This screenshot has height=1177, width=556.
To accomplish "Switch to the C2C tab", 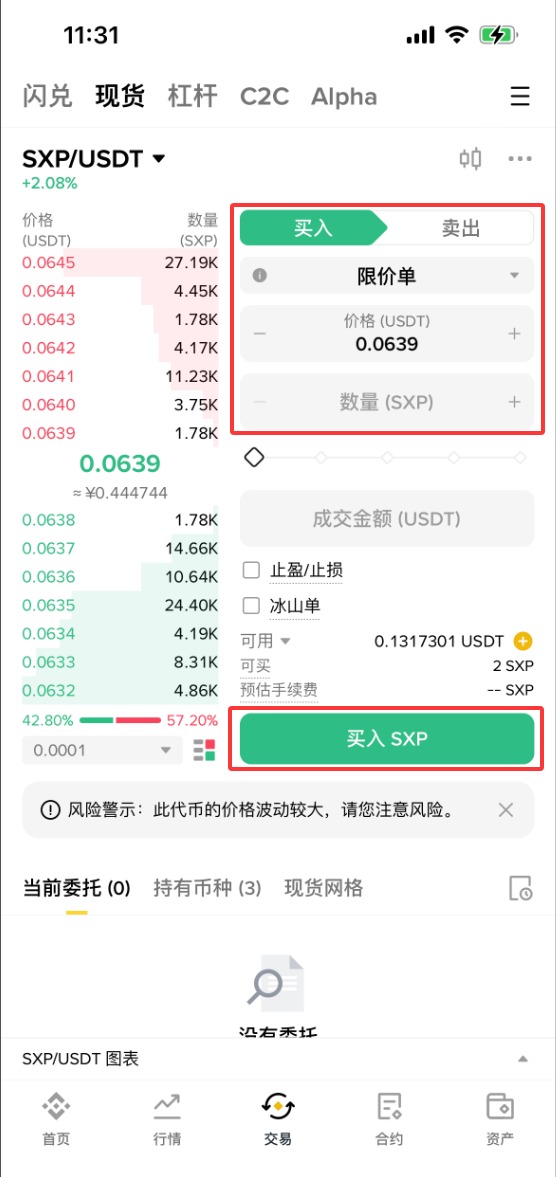I will click(264, 97).
